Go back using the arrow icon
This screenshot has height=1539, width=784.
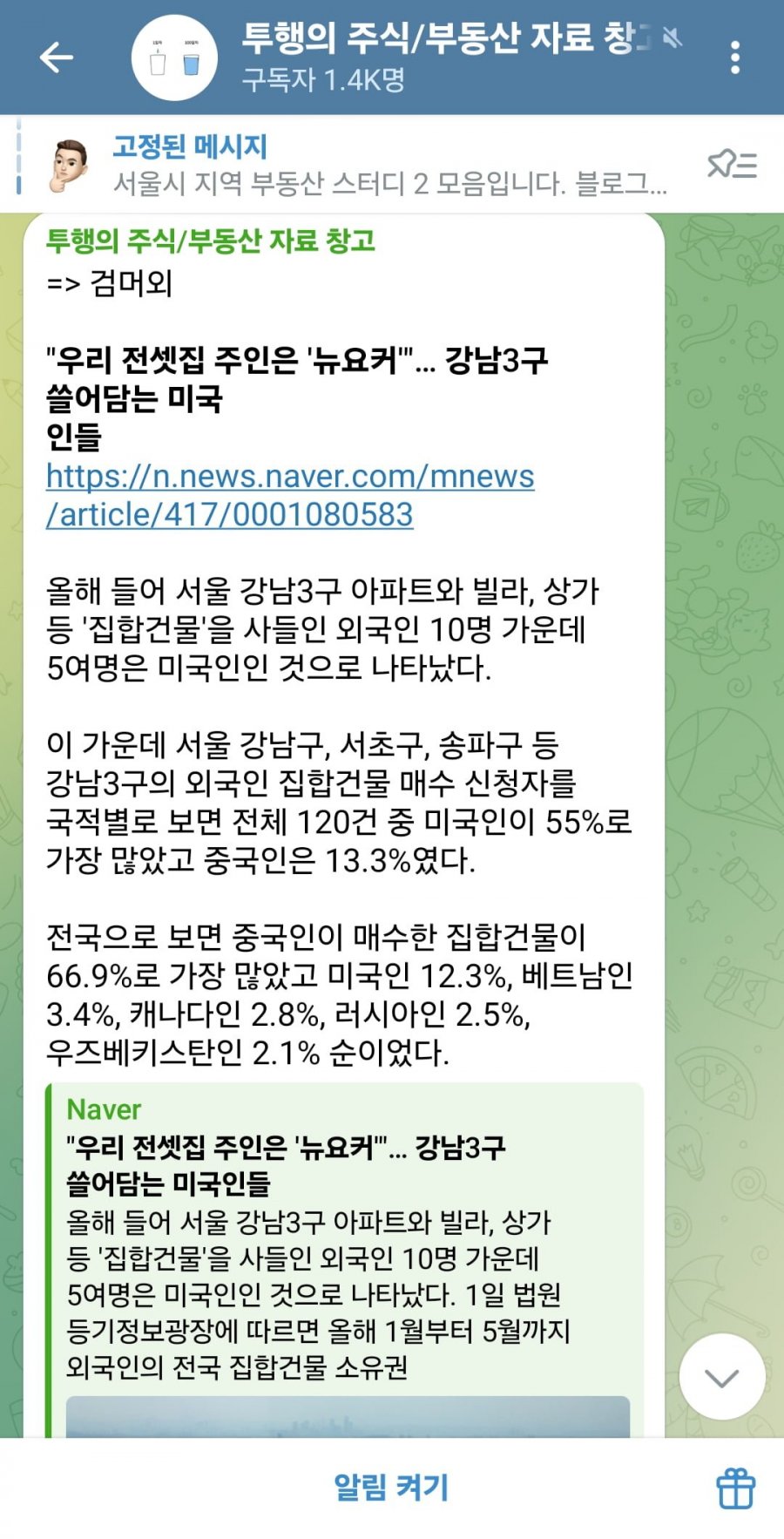(x=57, y=58)
